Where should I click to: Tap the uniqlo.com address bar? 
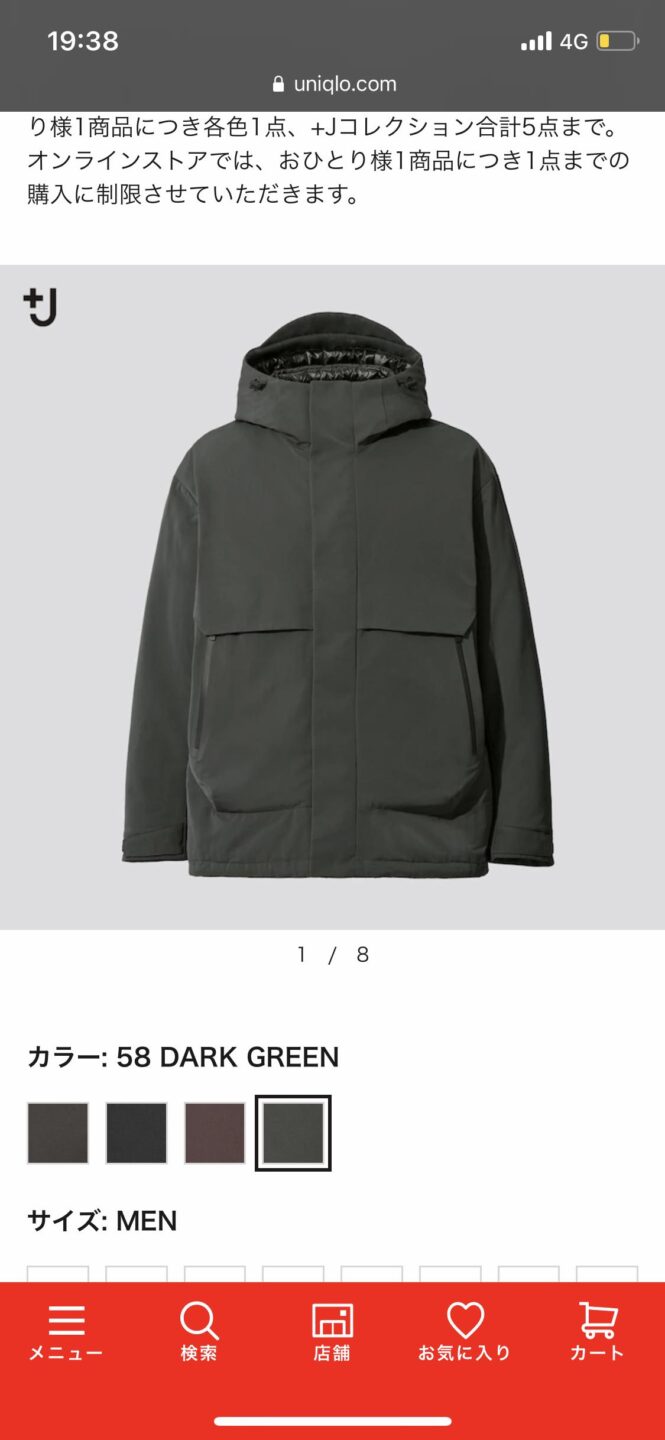[334, 84]
